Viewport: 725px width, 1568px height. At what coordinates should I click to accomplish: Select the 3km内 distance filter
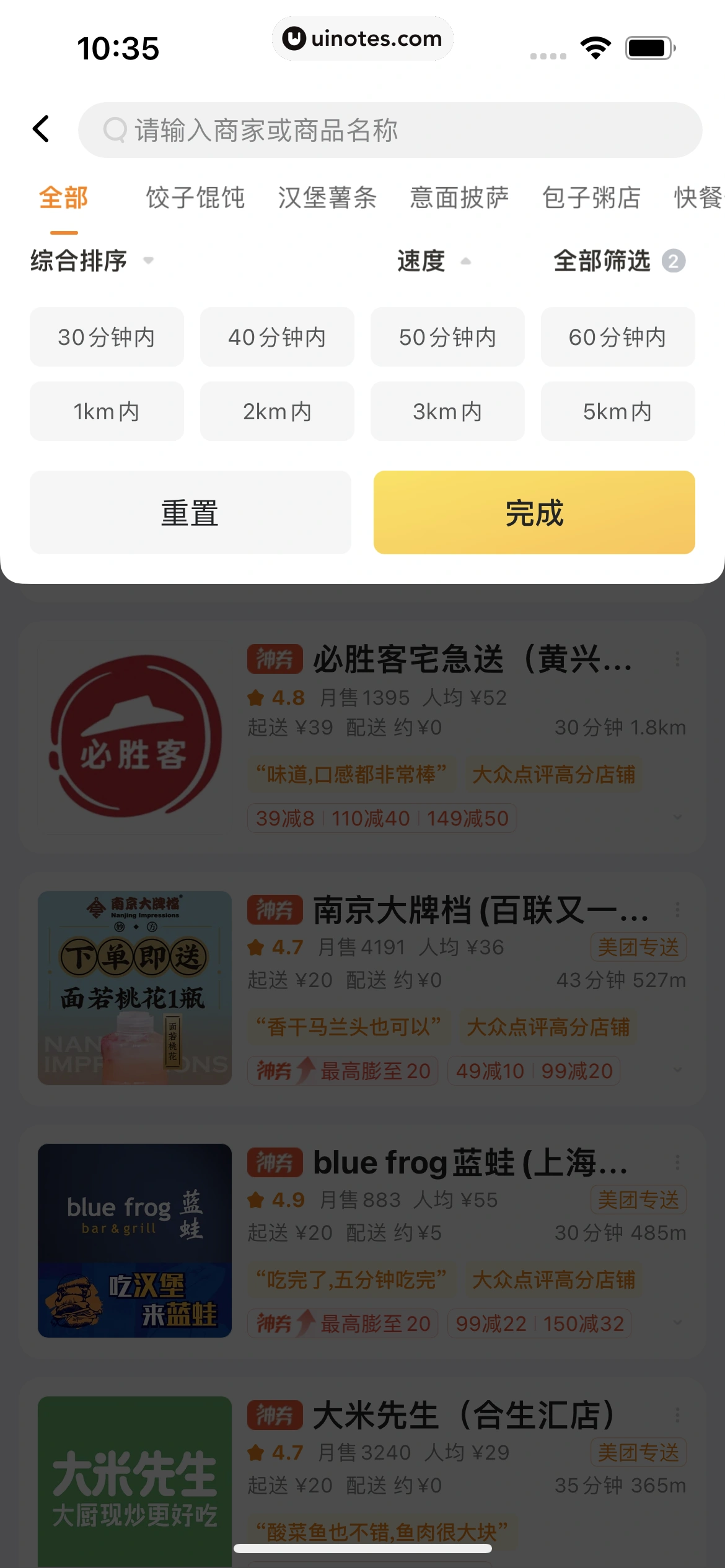tap(447, 411)
